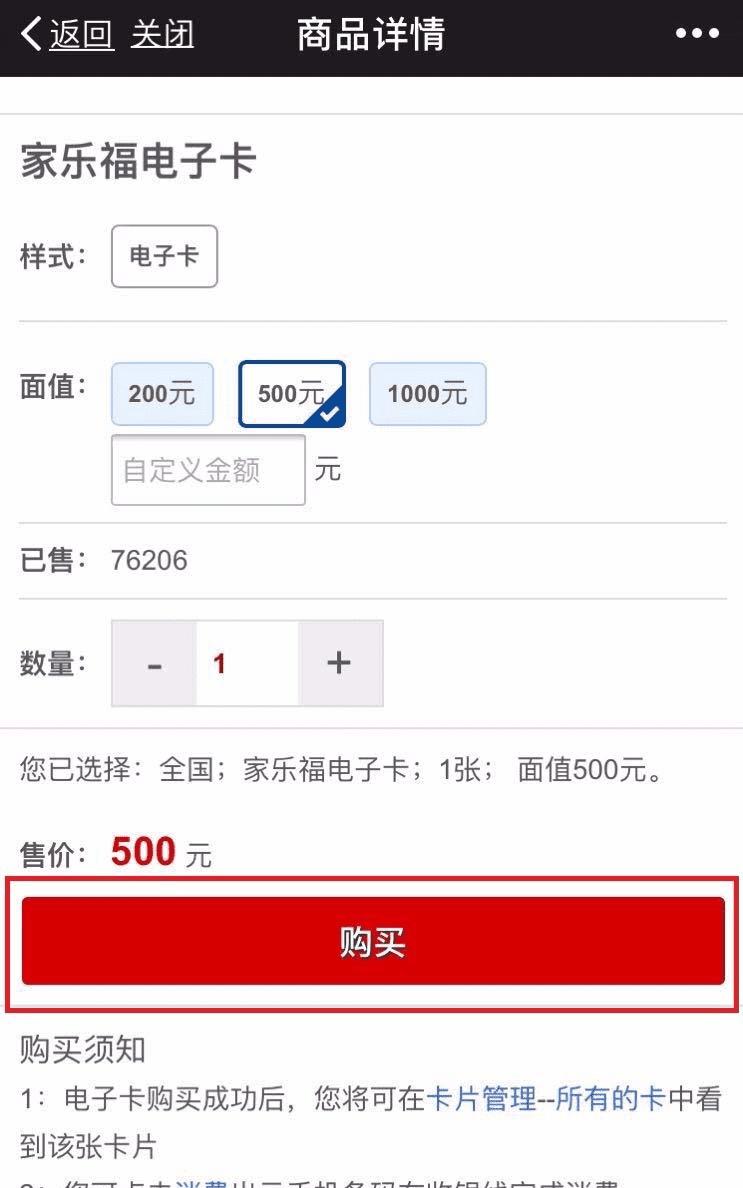Viewport: 743px width, 1188px height.
Task: Tap the 自定义金额 custom amount field
Action: 208,470
